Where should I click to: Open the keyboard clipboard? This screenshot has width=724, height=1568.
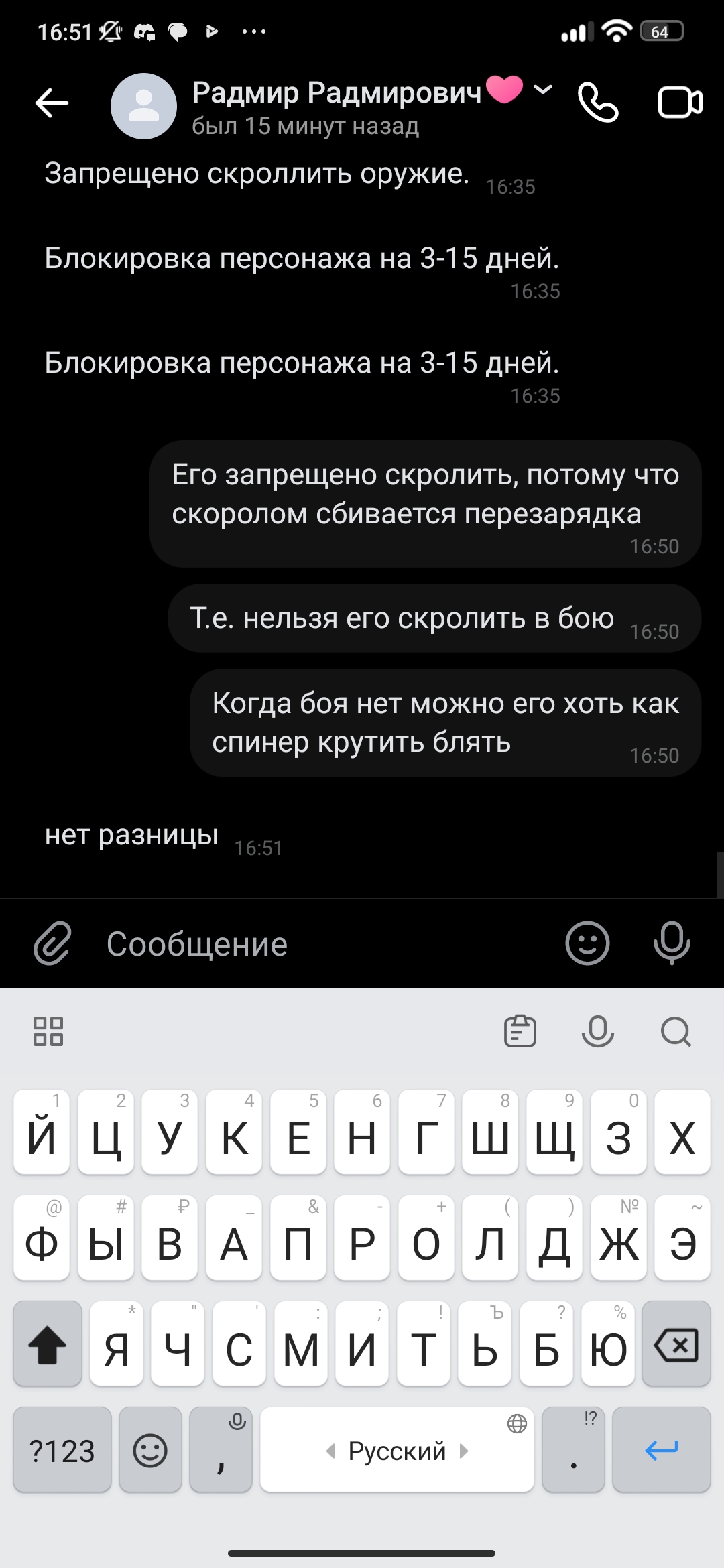coord(520,1031)
